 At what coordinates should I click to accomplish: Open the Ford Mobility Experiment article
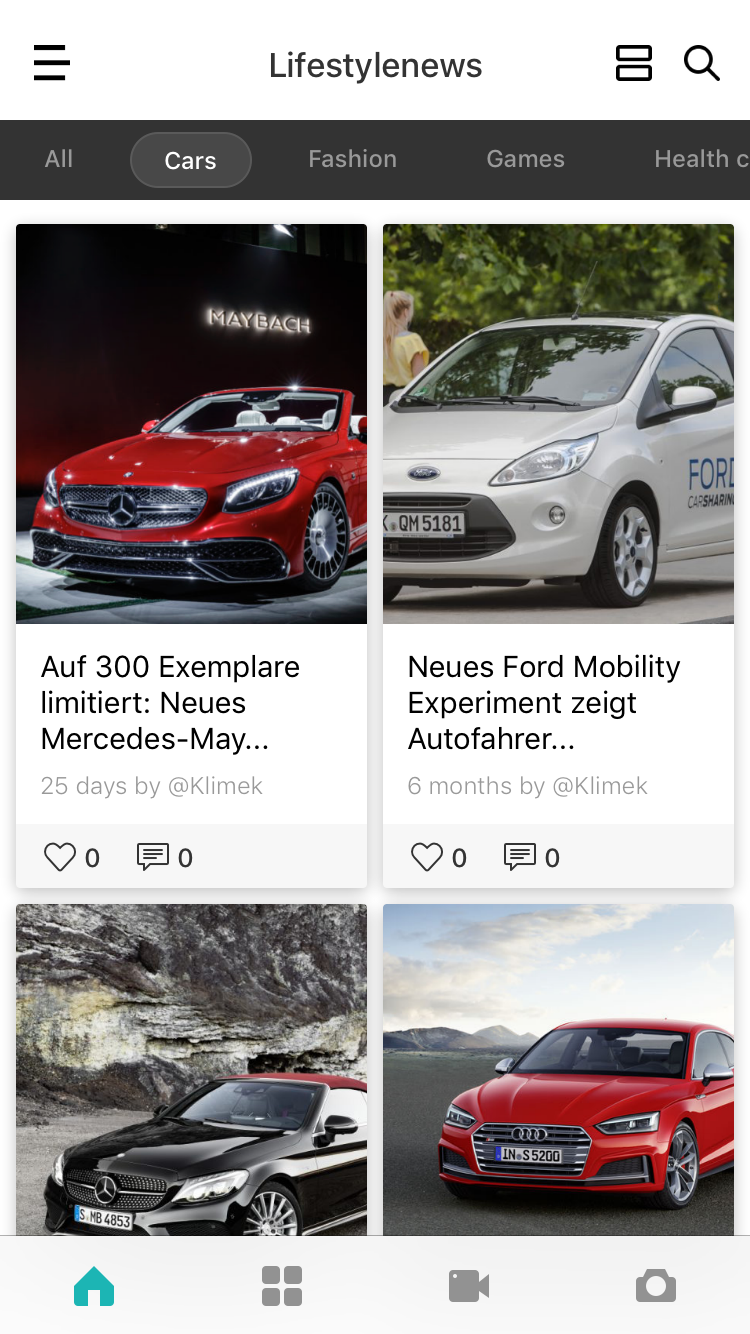pyautogui.click(x=558, y=423)
